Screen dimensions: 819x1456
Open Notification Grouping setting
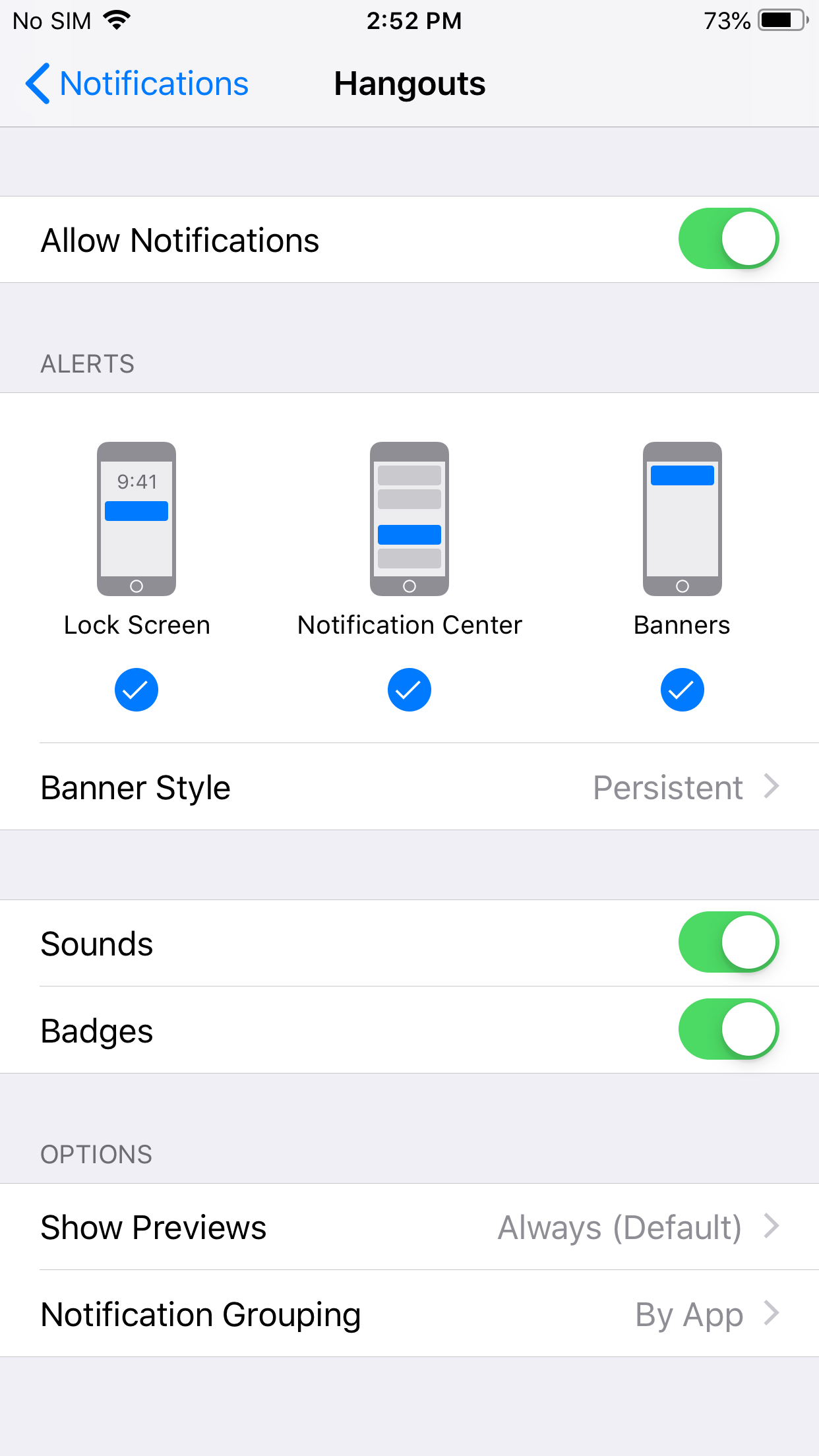pos(409,1314)
